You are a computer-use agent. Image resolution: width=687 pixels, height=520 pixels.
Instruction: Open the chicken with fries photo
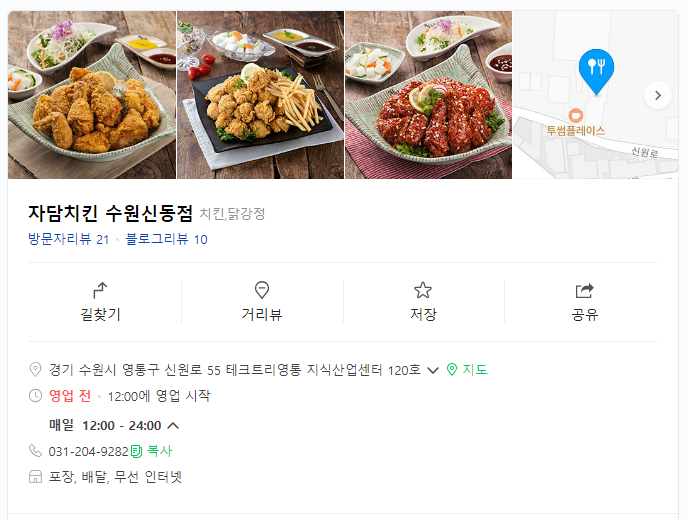pyautogui.click(x=260, y=95)
